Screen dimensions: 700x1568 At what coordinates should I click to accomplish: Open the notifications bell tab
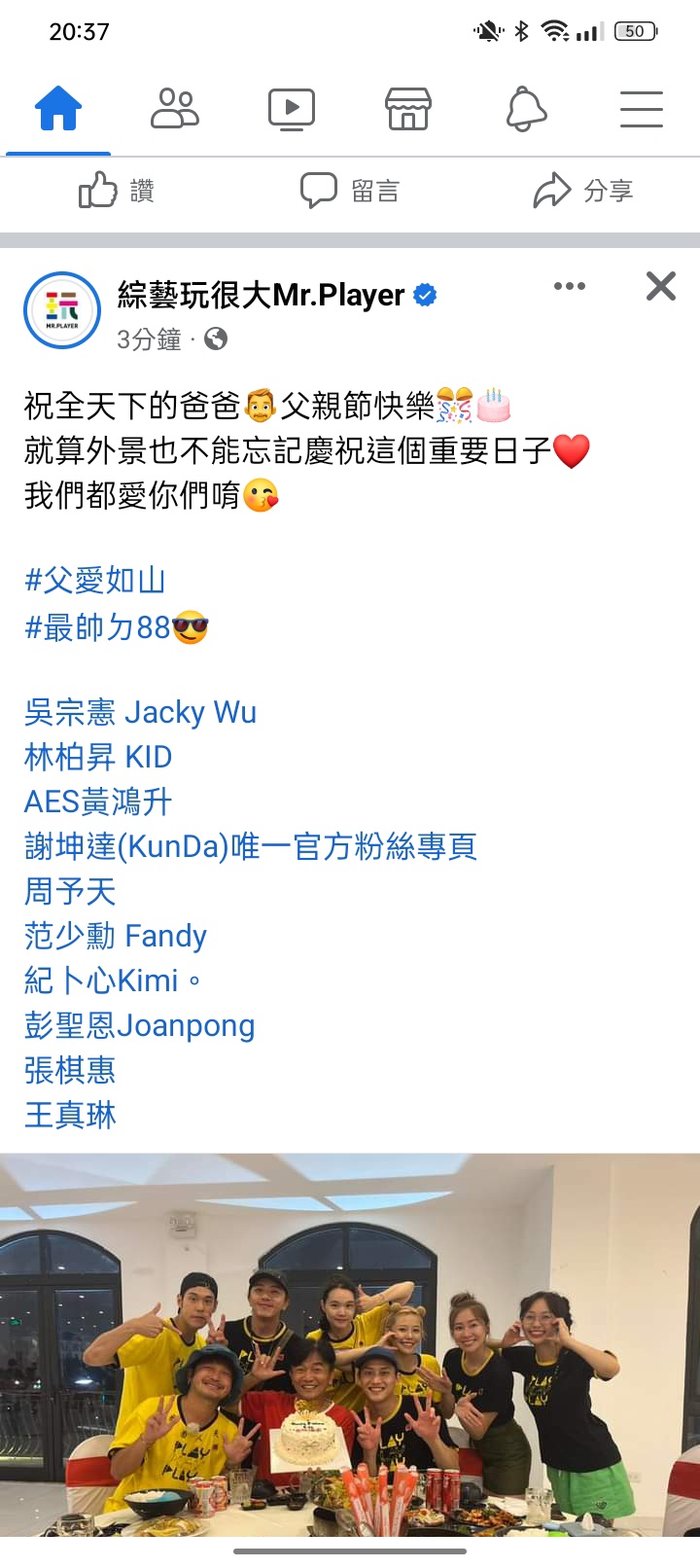(x=526, y=108)
